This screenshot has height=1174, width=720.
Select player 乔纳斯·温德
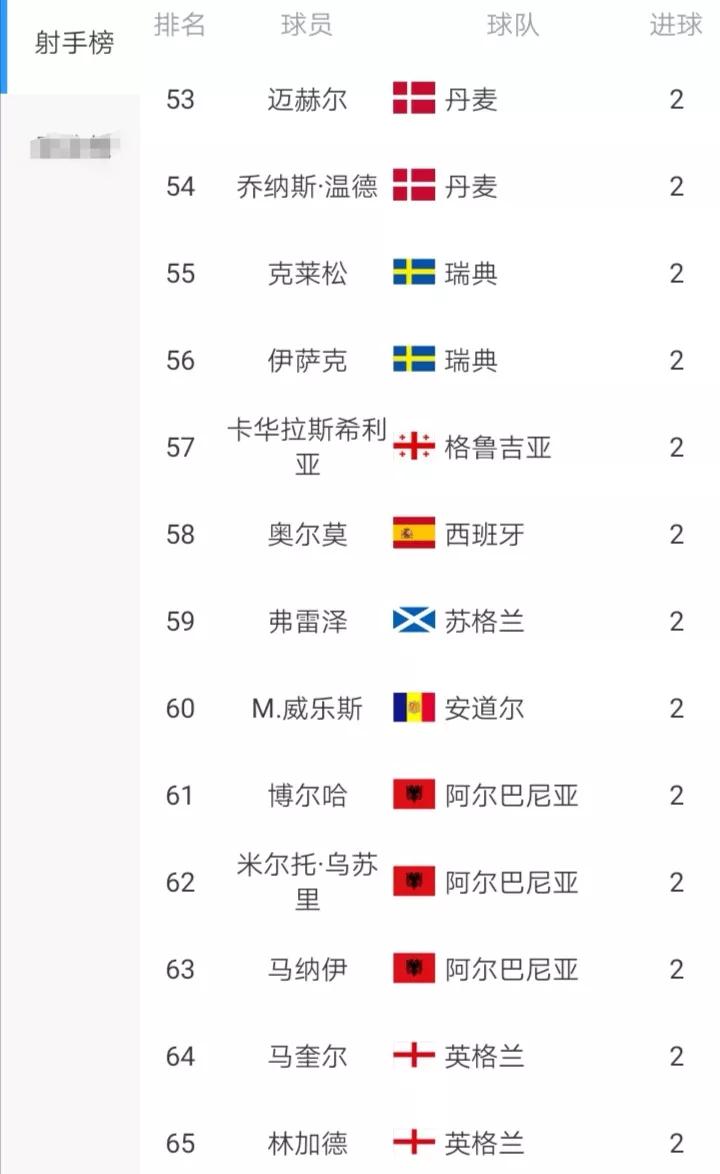307,186
